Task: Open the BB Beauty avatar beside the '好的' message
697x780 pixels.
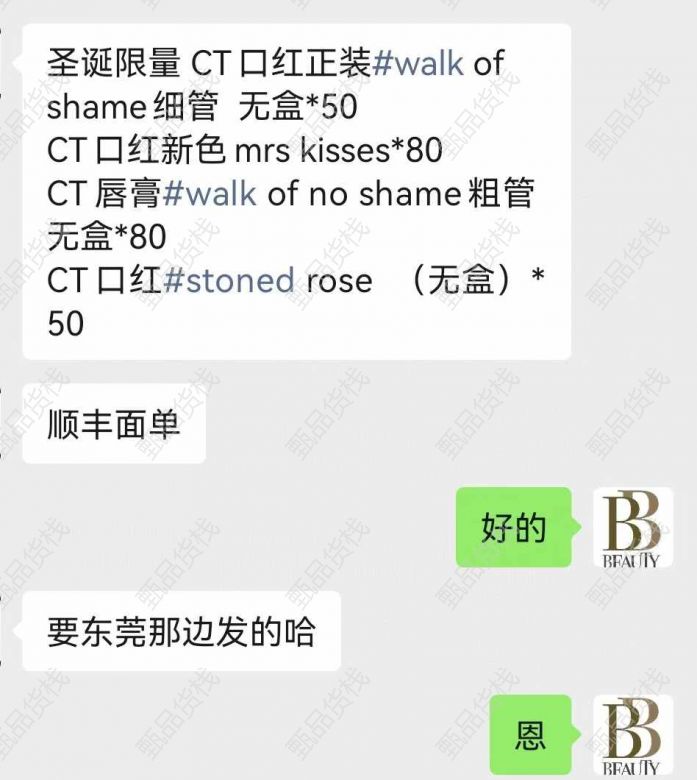Action: point(632,528)
